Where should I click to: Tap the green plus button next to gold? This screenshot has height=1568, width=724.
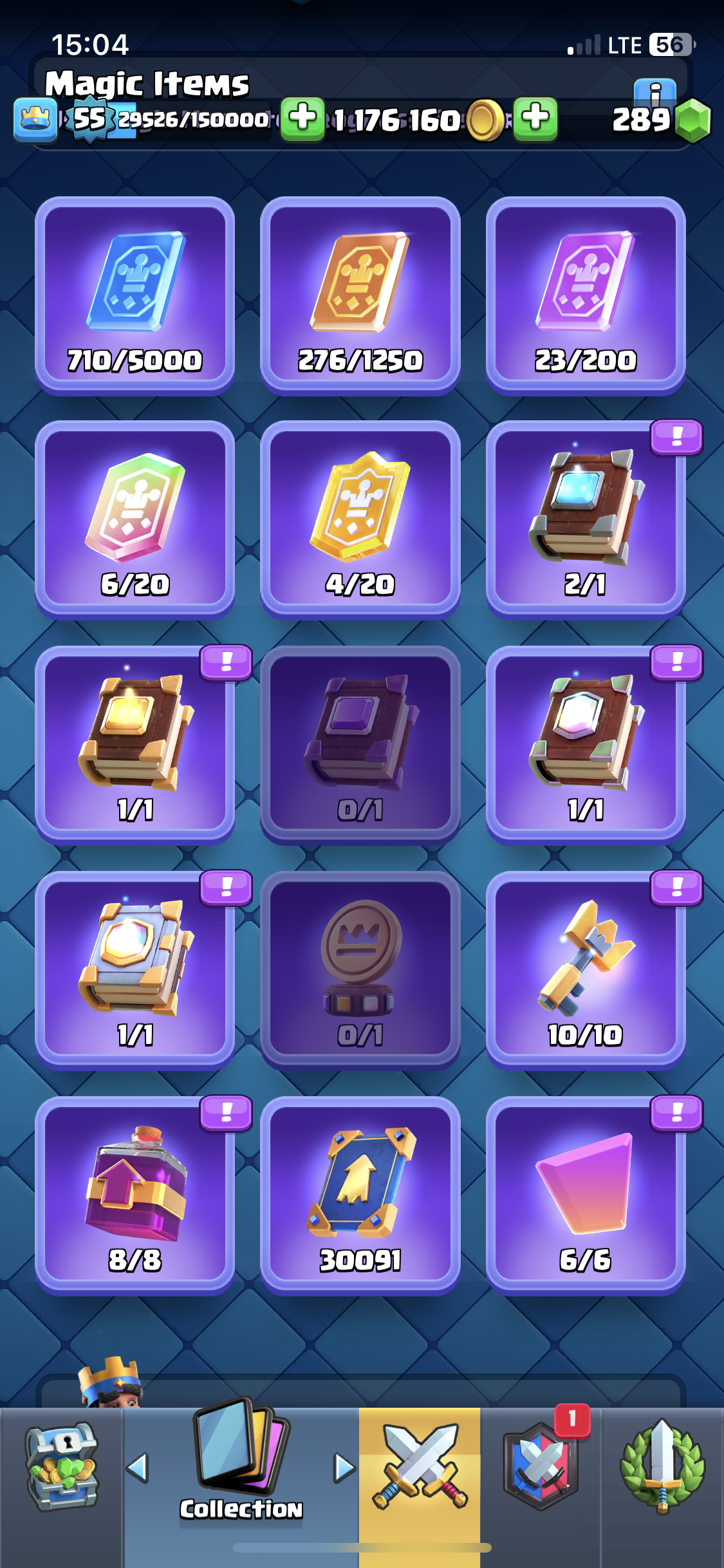click(535, 118)
